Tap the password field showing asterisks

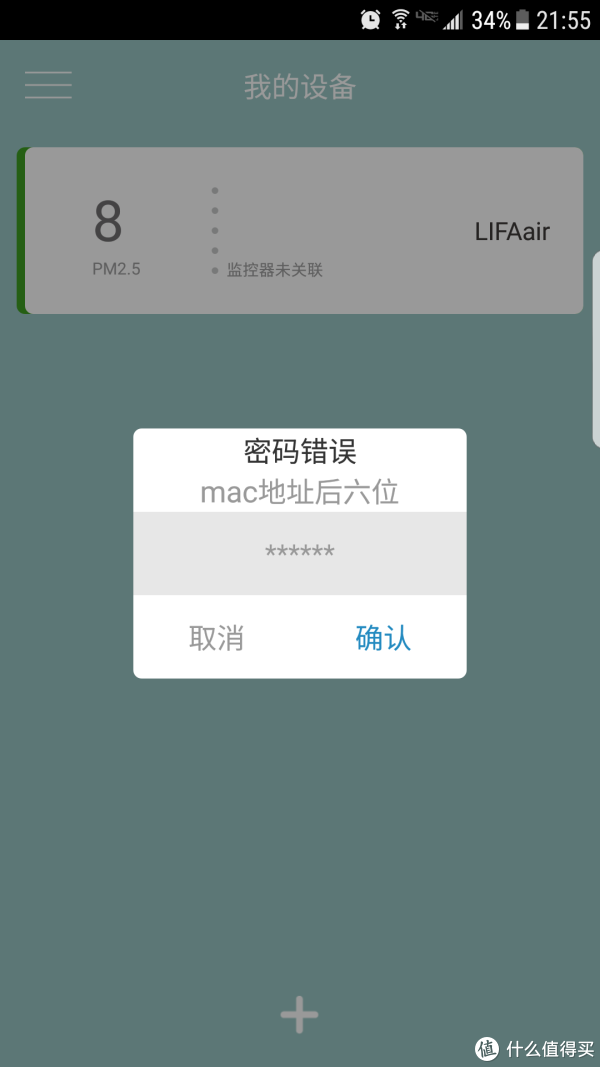[x=299, y=553]
